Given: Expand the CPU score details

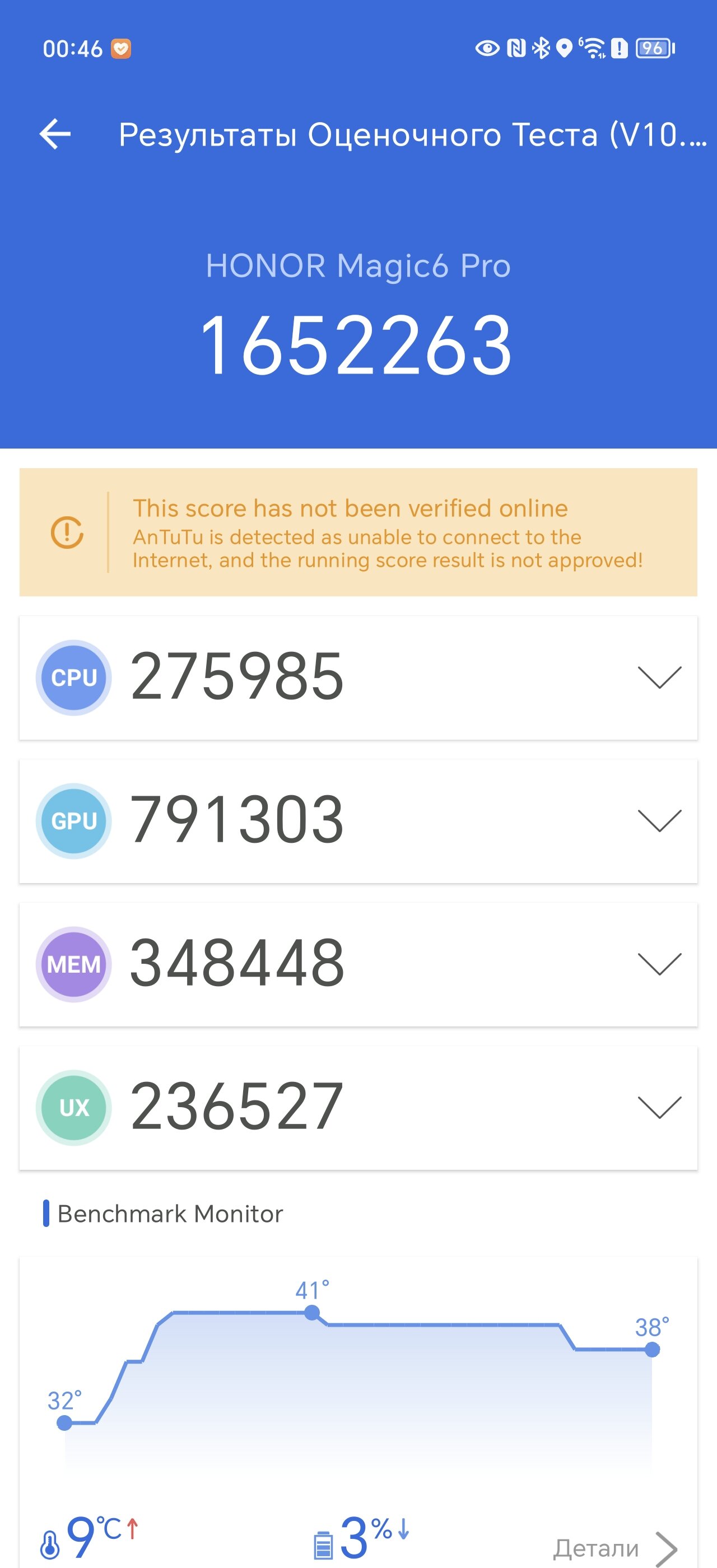Looking at the screenshot, I should pyautogui.click(x=659, y=678).
